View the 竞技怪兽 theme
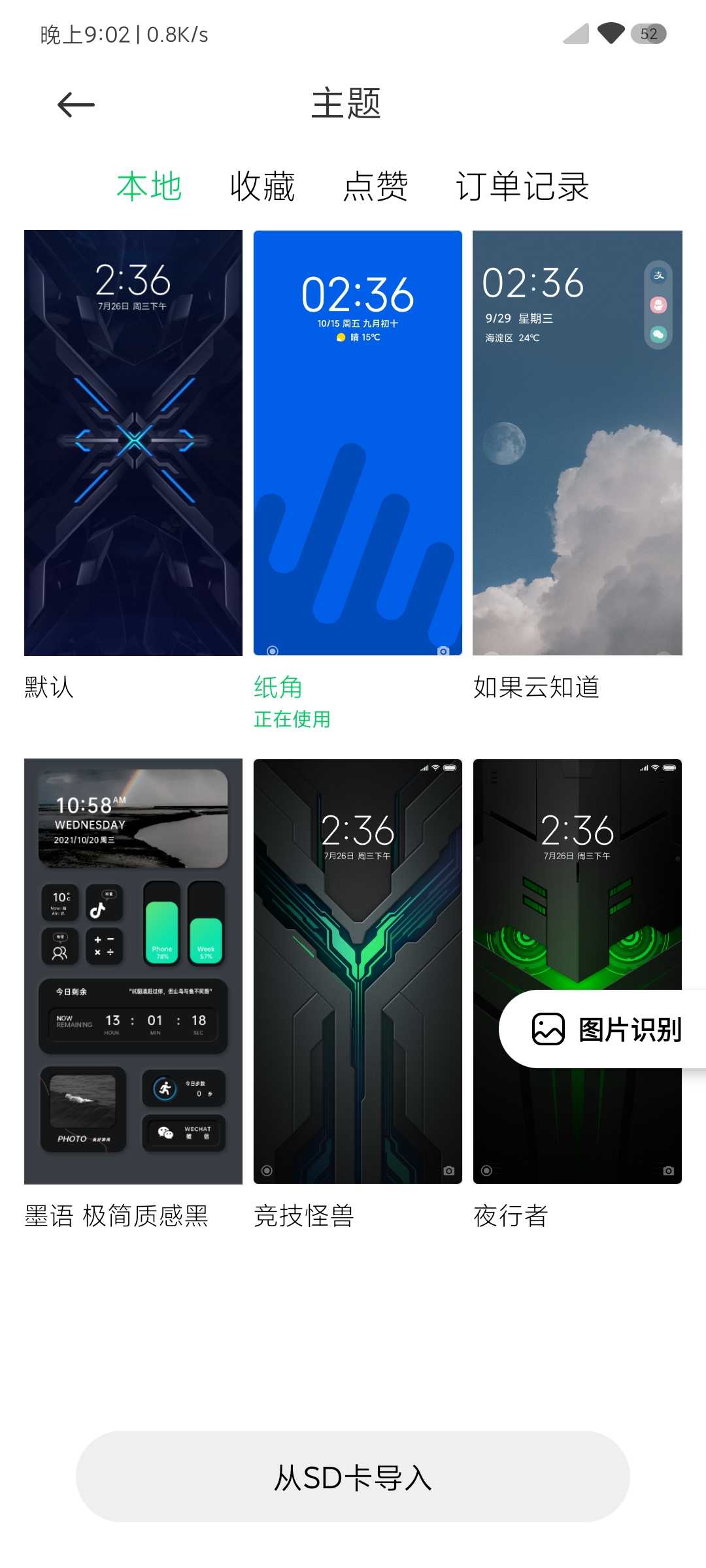The width and height of the screenshot is (706, 1568). point(358,971)
